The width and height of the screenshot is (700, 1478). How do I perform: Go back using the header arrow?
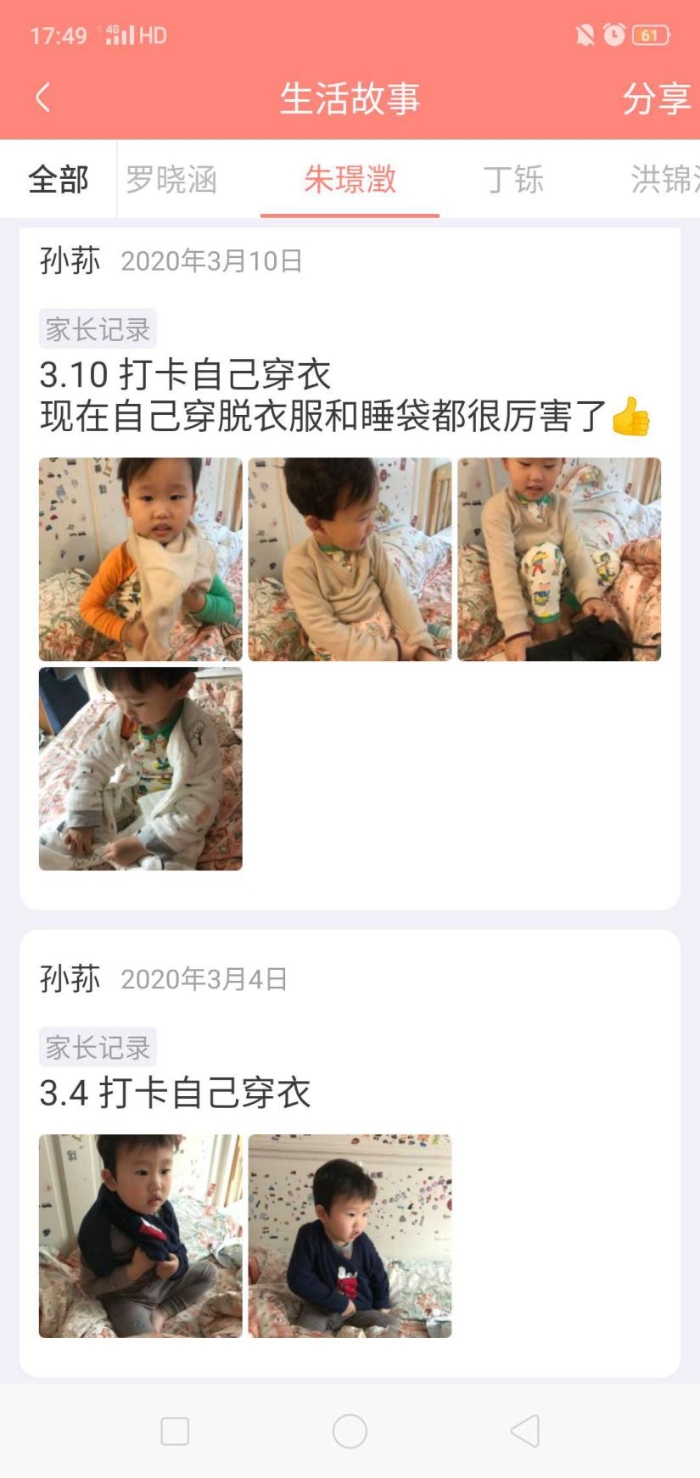[x=42, y=98]
